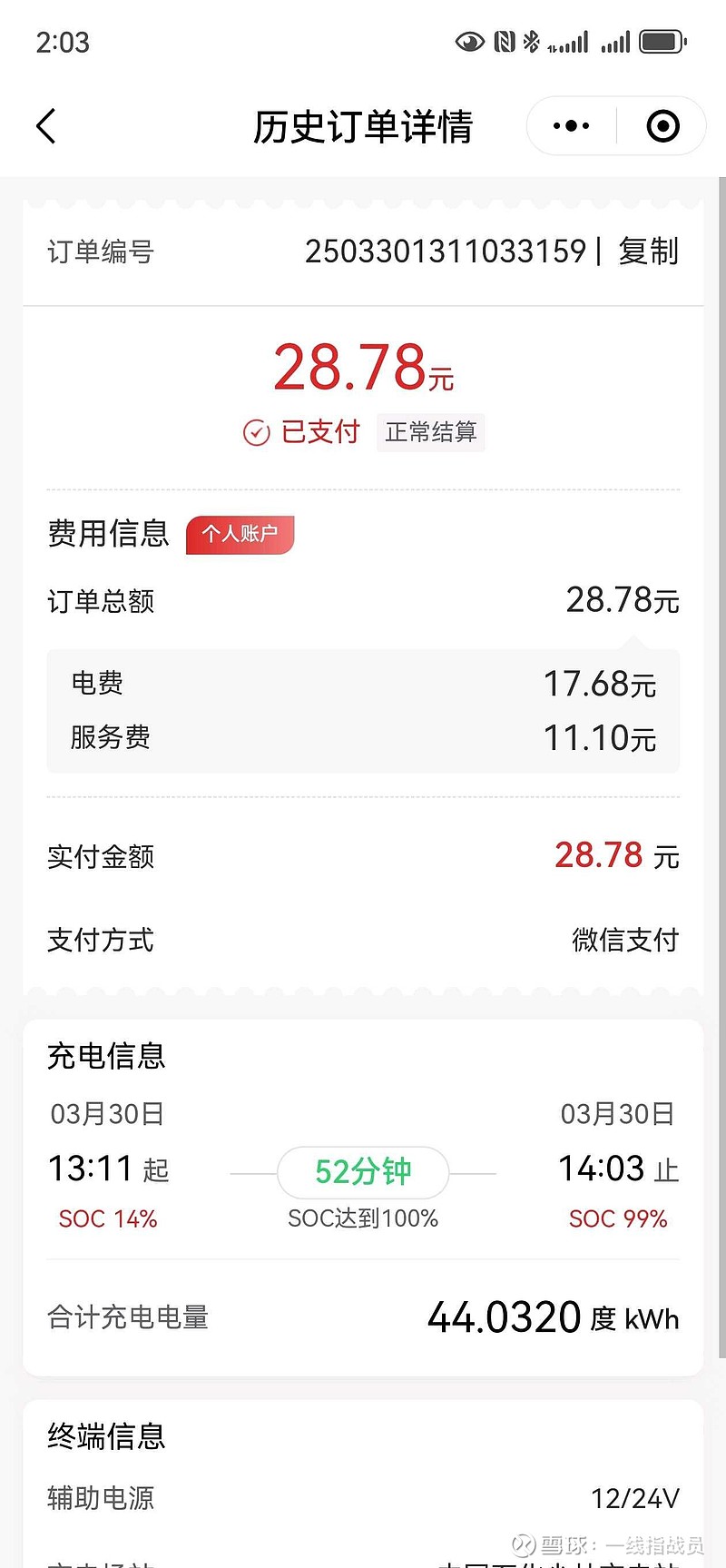Tap the NFC icon in the status bar
The width and height of the screenshot is (726, 1568).
503,41
